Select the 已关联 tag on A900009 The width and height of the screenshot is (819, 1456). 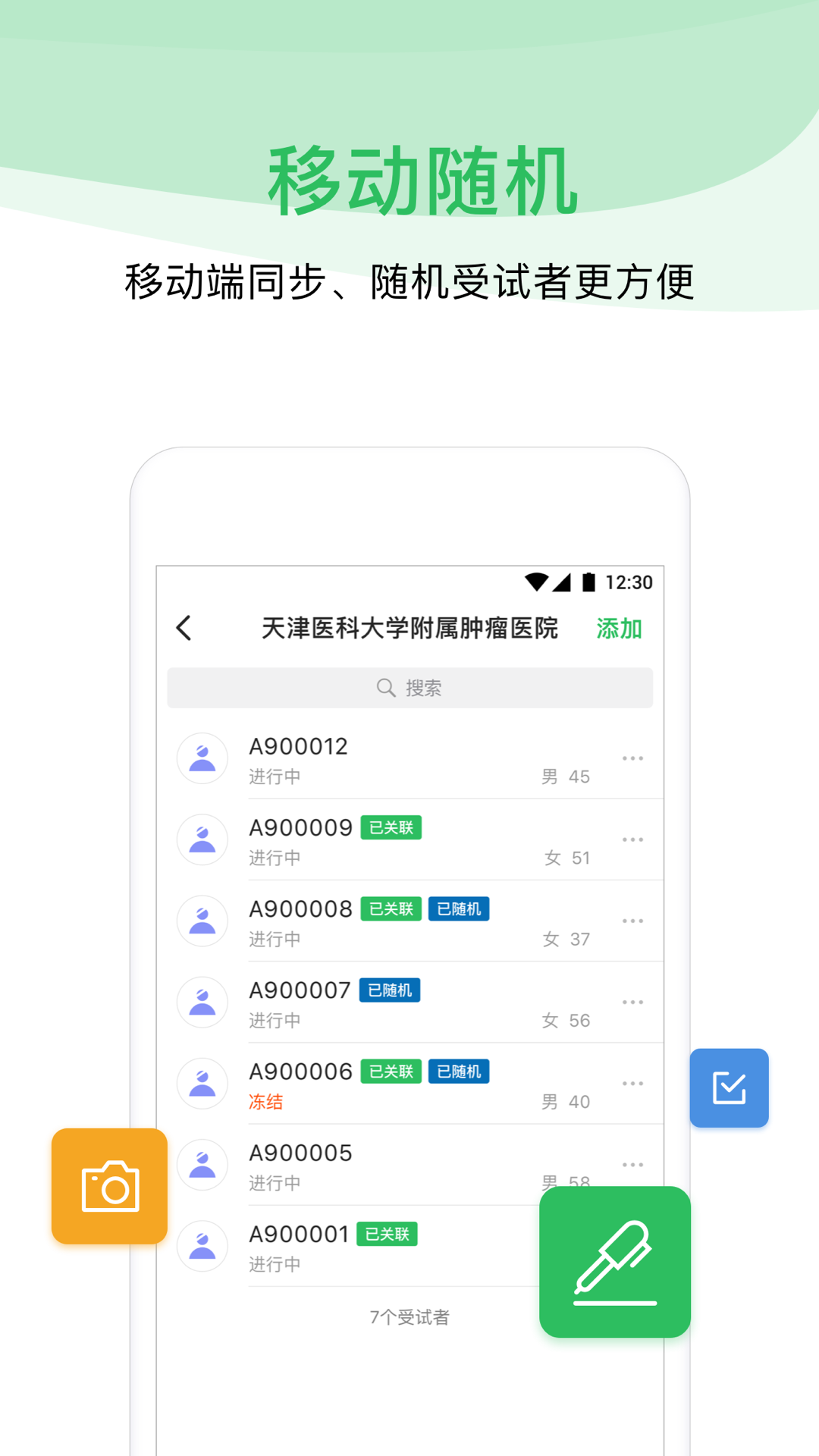tap(391, 827)
